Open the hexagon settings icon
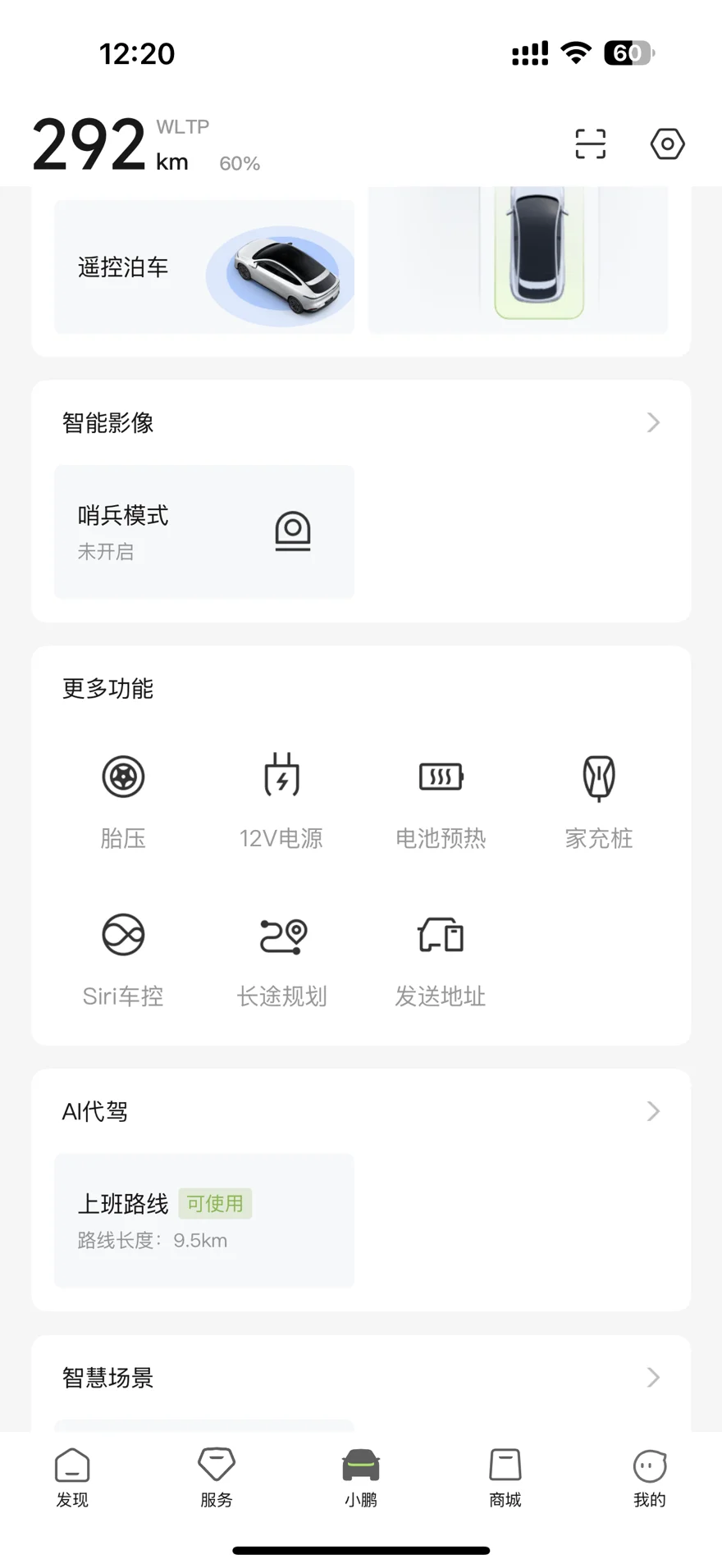 tap(667, 144)
